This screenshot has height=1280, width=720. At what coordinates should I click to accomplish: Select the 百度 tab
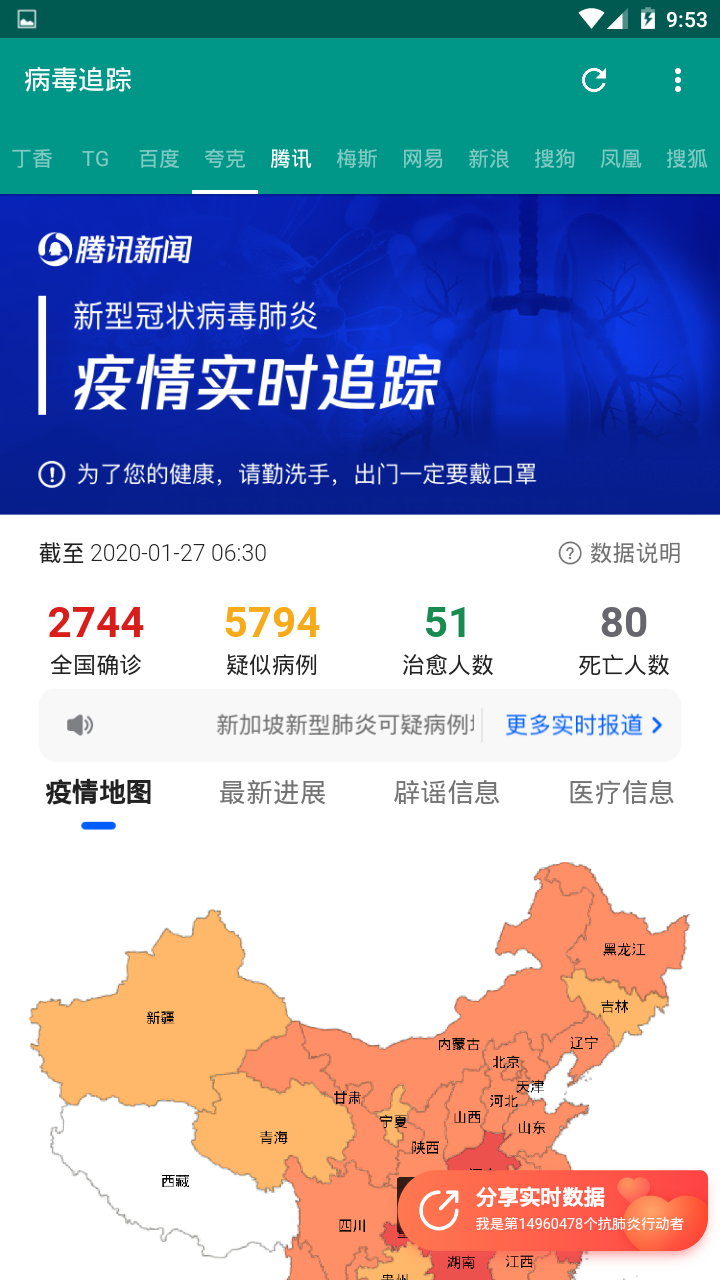tap(159, 159)
